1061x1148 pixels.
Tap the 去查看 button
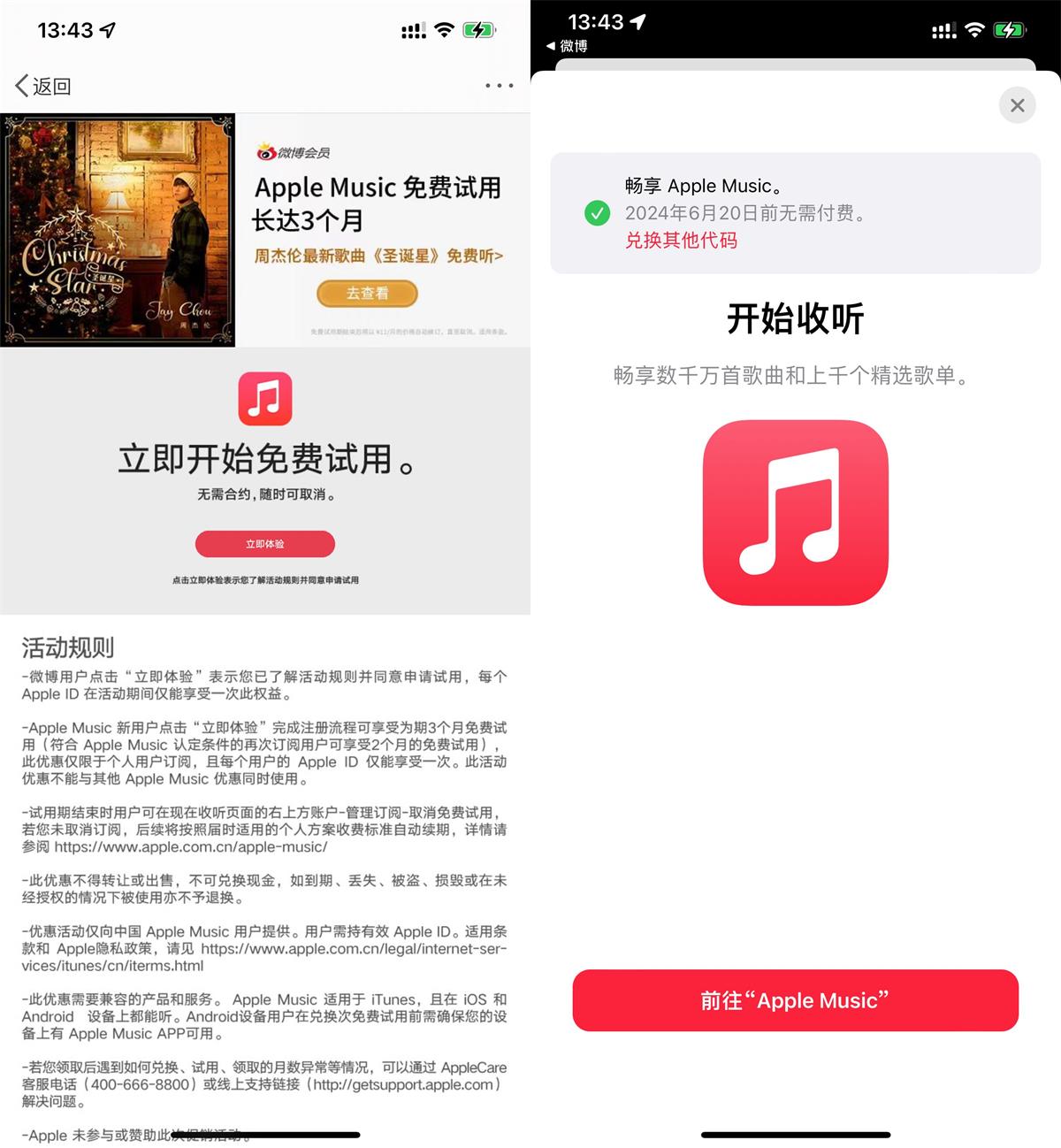367,293
